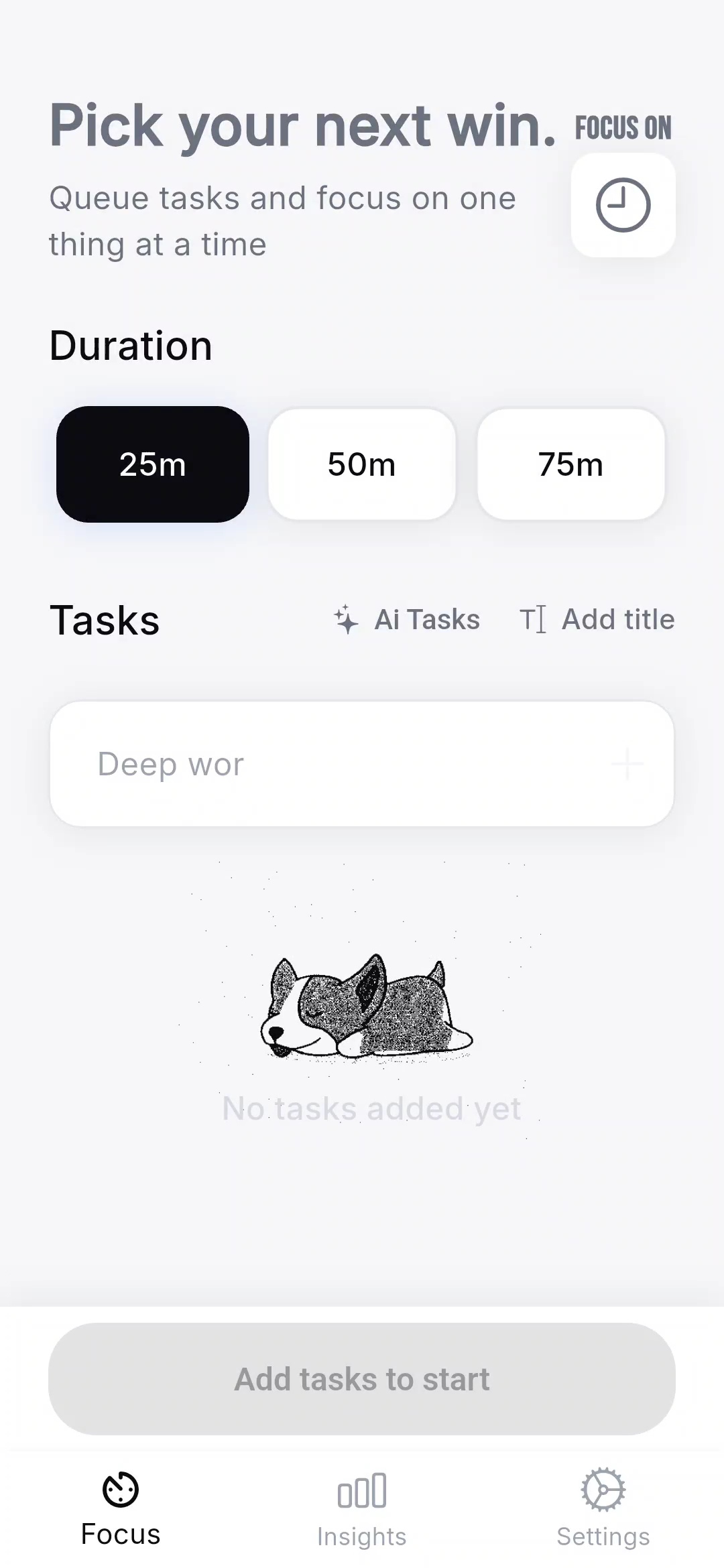724x1568 pixels.
Task: Select the 25m duration
Action: point(153,464)
